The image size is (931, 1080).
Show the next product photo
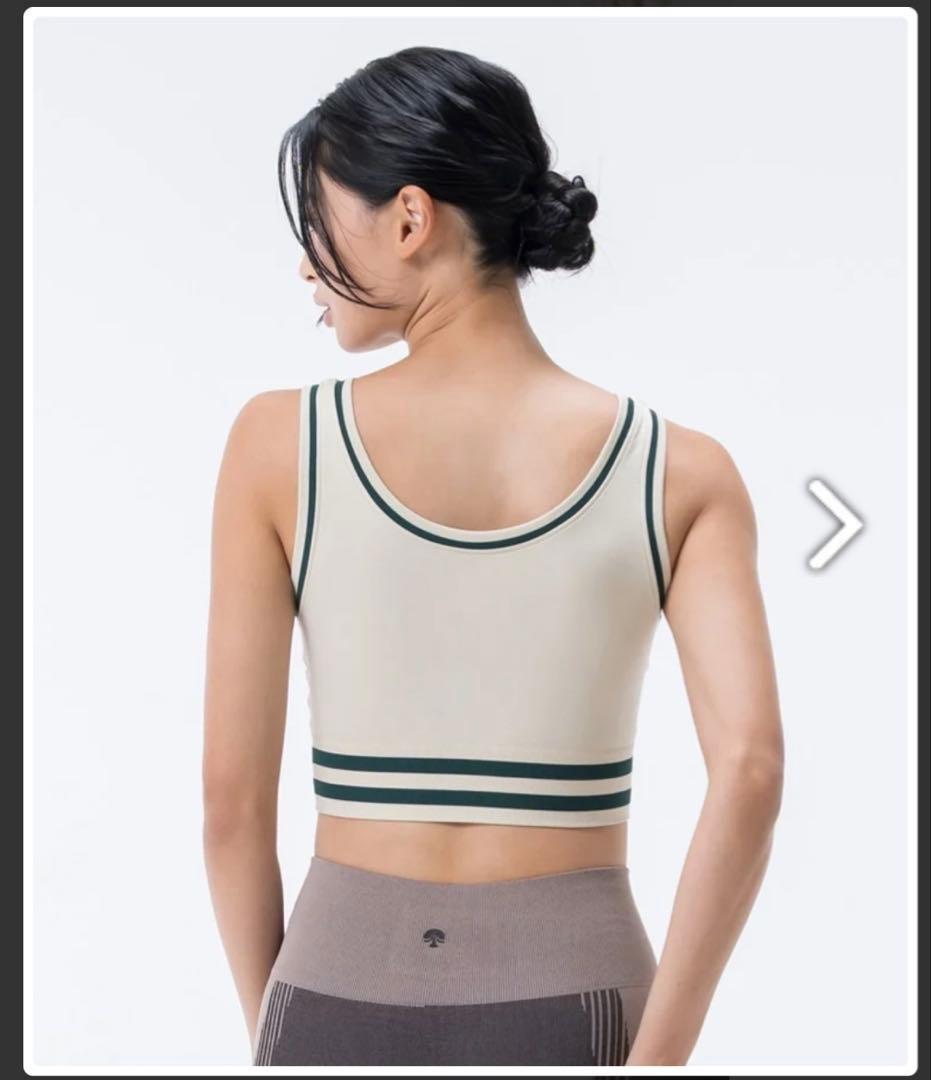pyautogui.click(x=835, y=524)
